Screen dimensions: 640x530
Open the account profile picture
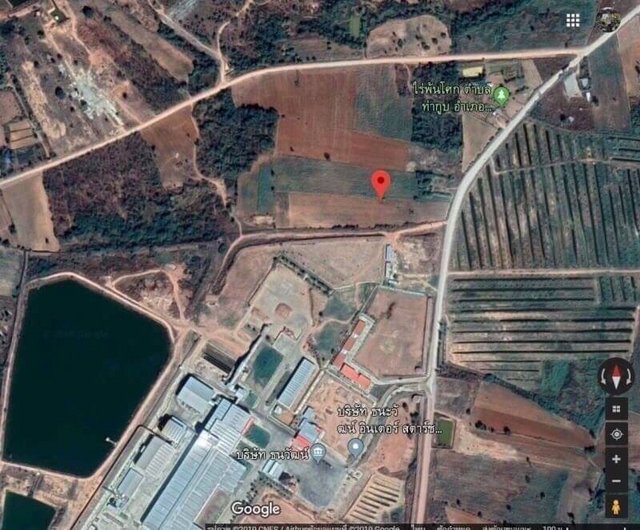pos(608,19)
